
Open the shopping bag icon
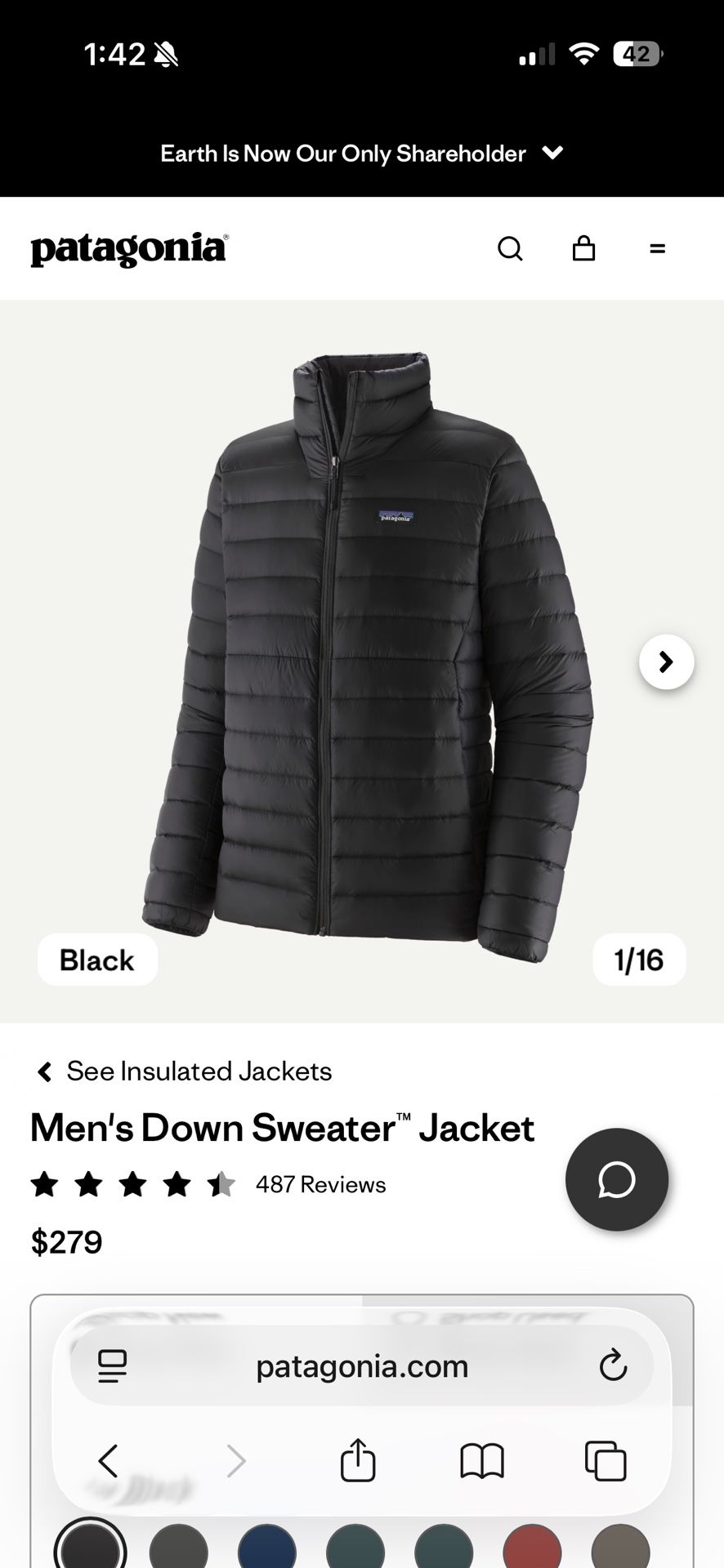click(x=583, y=248)
